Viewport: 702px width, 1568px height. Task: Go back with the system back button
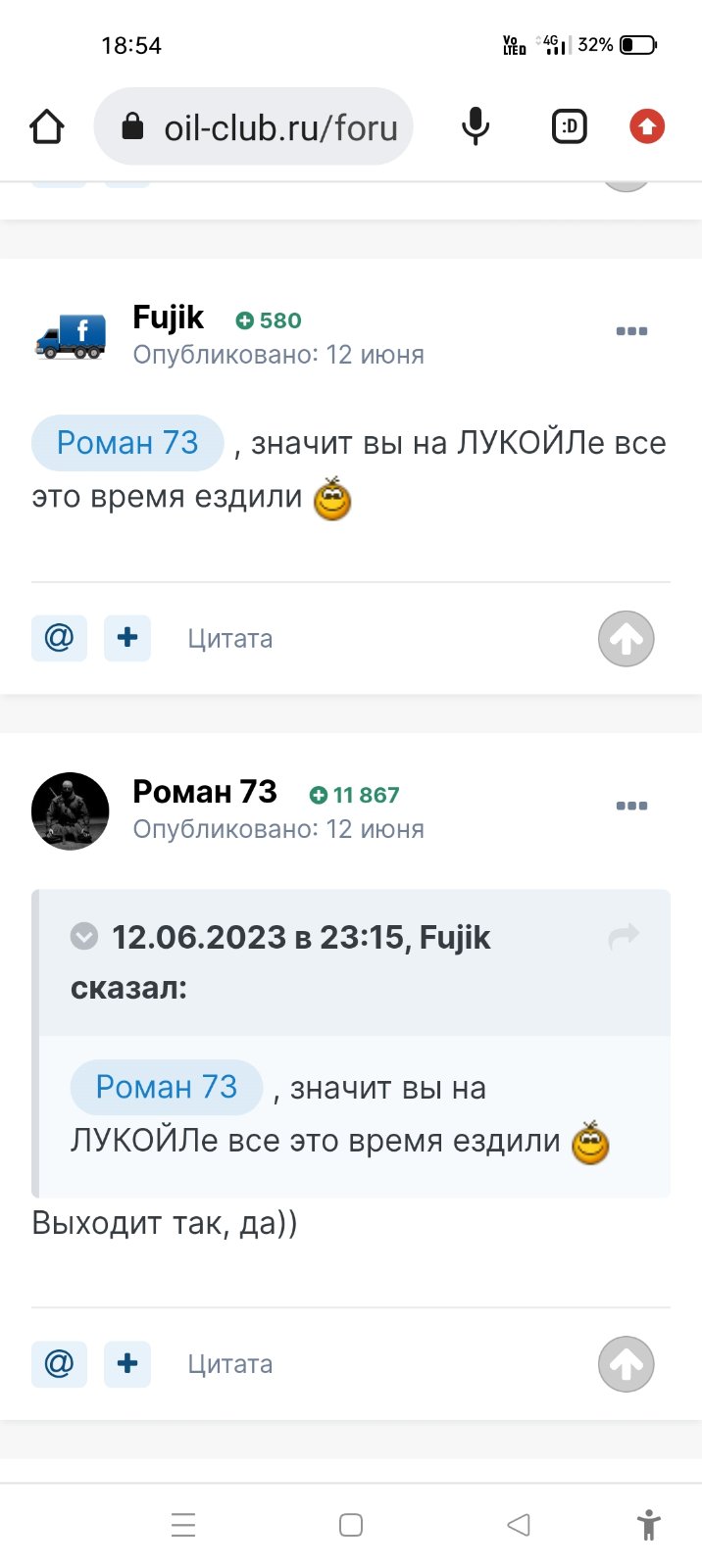click(519, 1525)
